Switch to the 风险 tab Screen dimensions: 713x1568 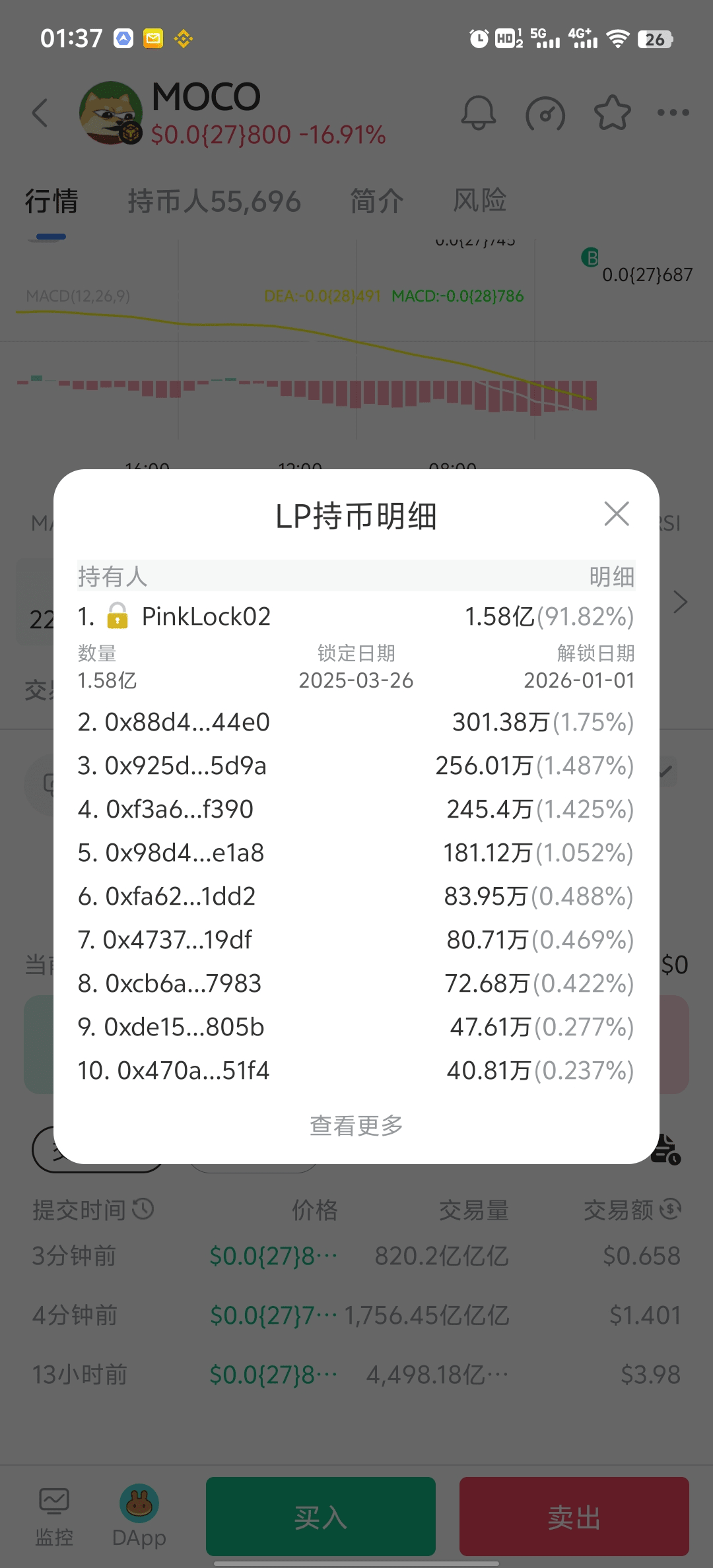tap(479, 201)
